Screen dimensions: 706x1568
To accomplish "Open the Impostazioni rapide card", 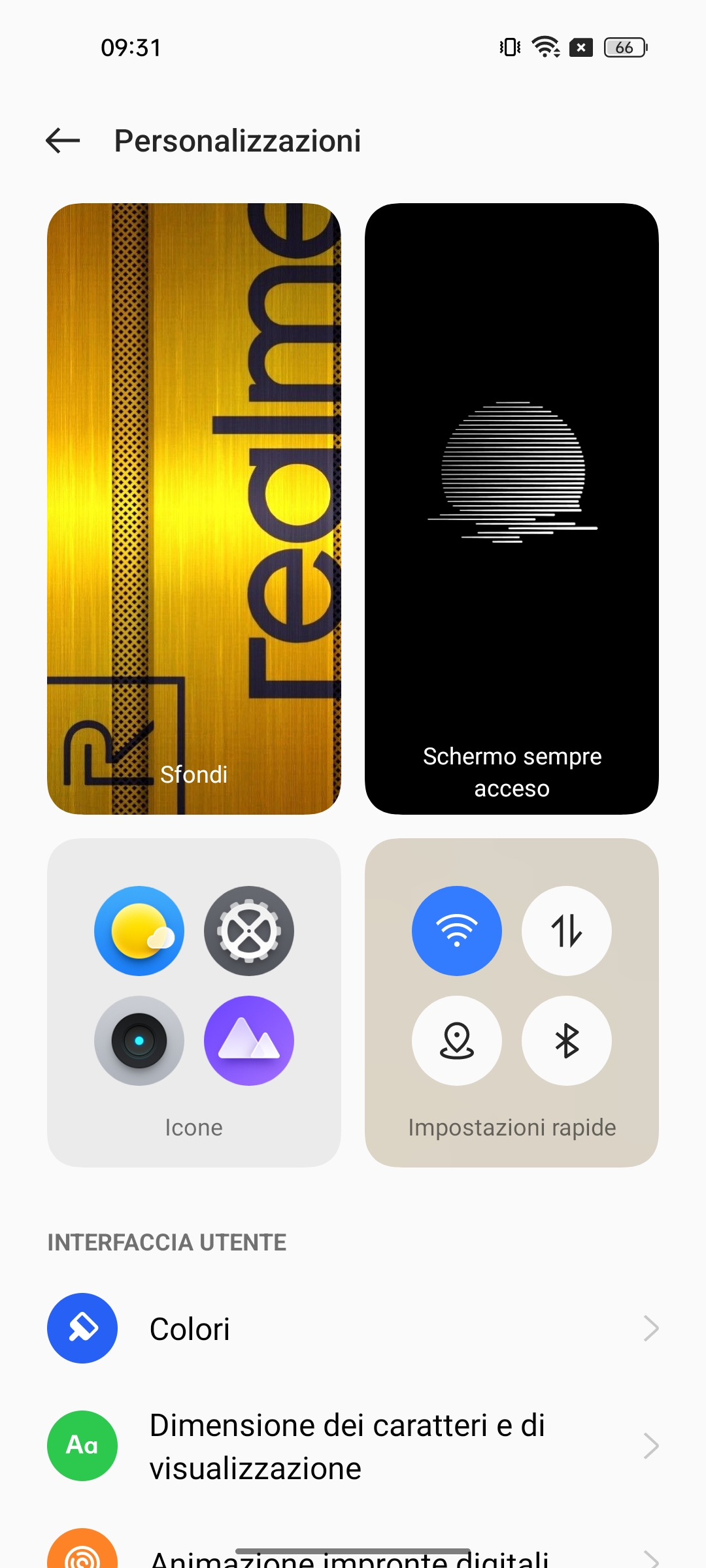I will coord(512,1002).
